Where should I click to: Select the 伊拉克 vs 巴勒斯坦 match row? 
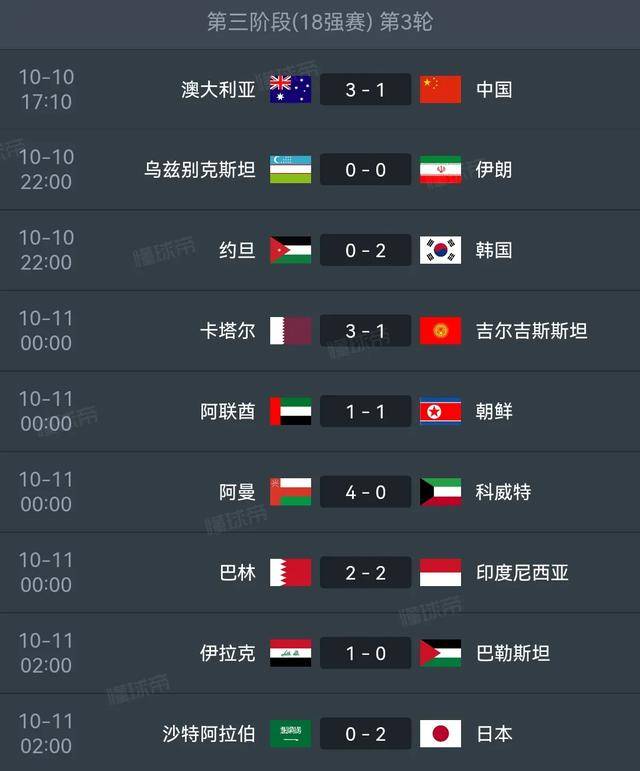point(365,653)
